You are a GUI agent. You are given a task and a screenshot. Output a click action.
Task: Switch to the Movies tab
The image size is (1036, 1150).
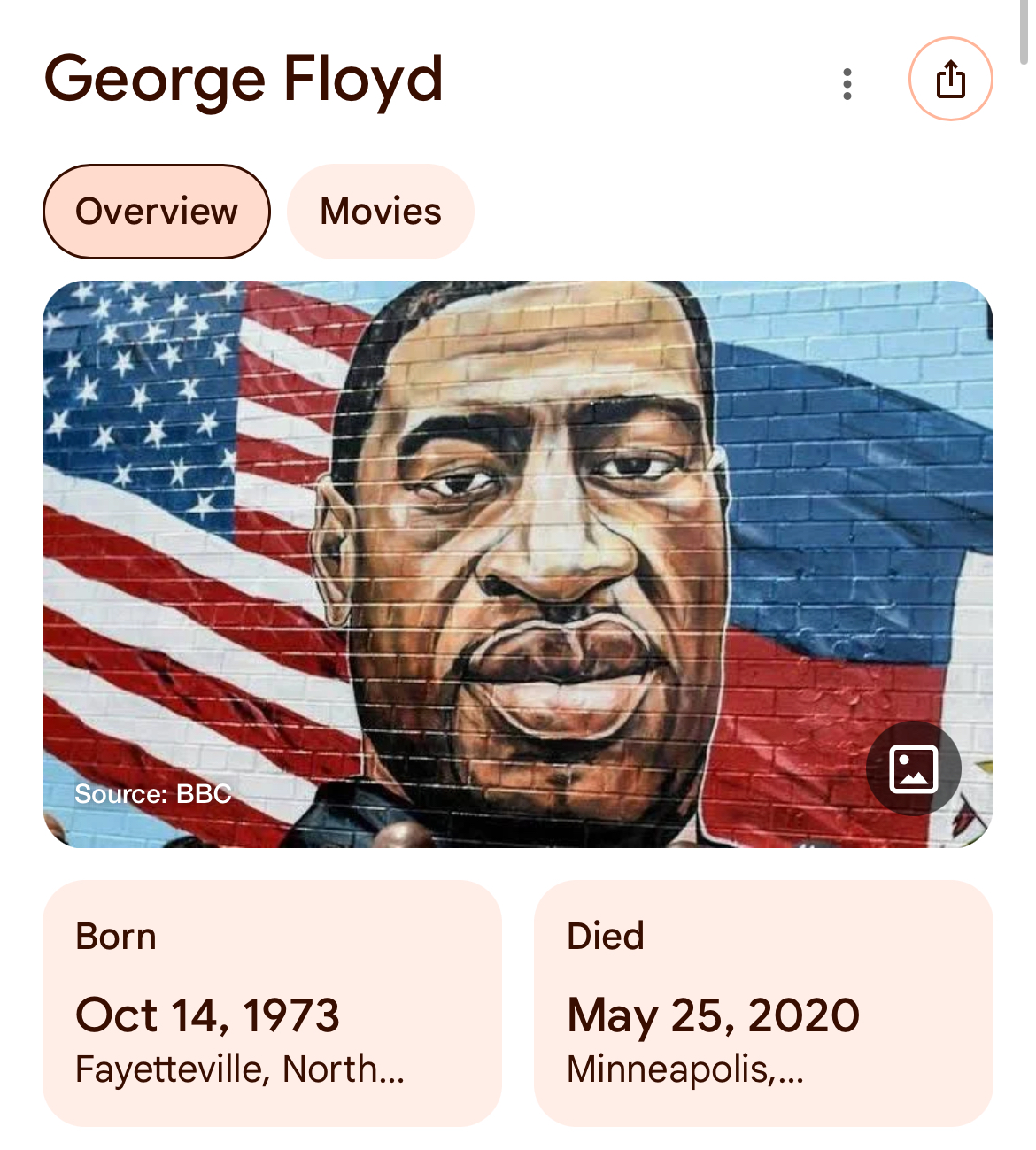click(x=381, y=212)
